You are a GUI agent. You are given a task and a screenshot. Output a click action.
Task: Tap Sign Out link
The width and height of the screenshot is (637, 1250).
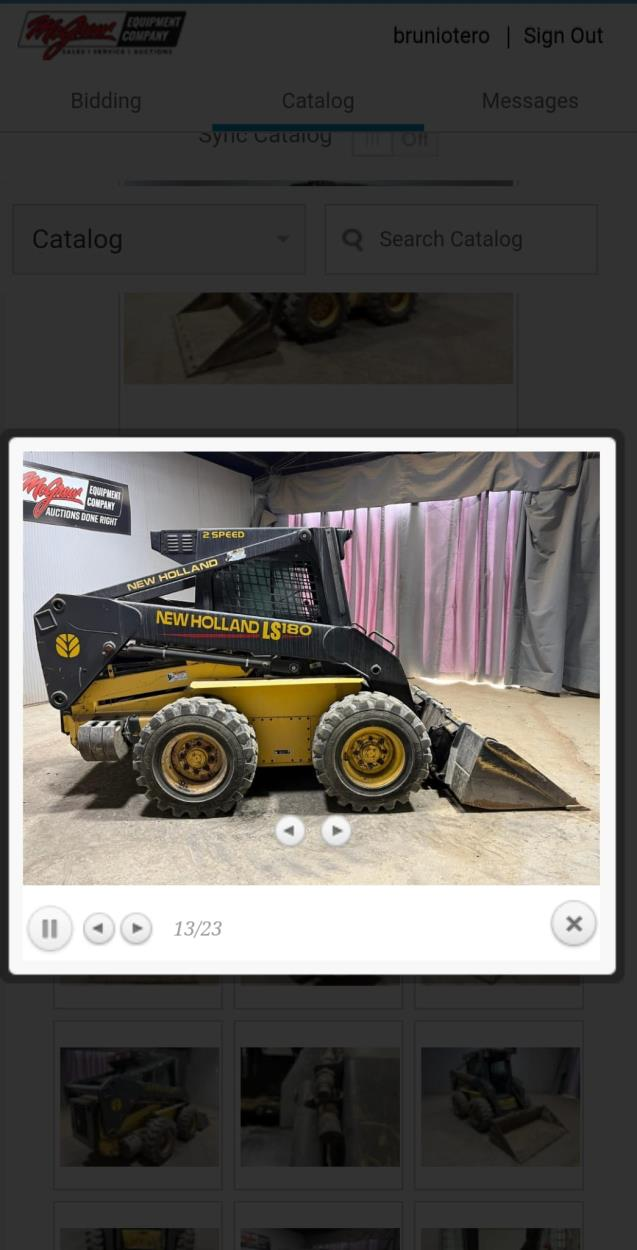point(563,36)
